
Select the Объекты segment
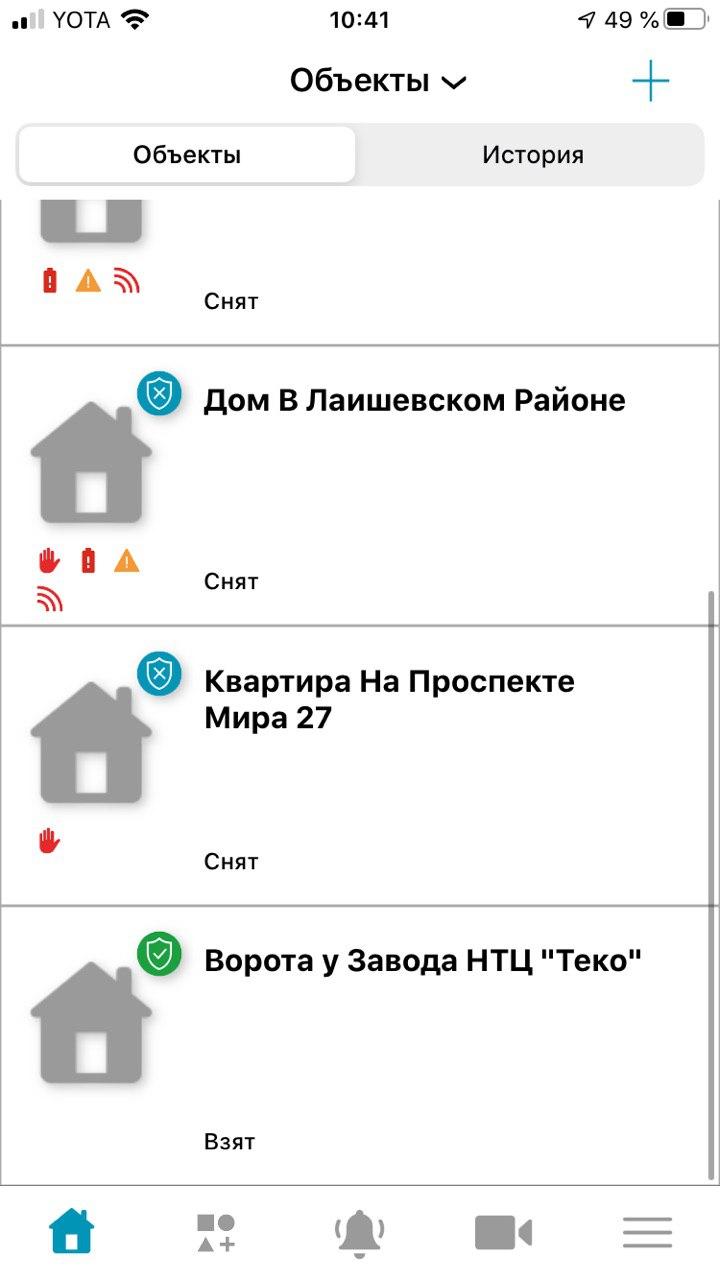187,155
